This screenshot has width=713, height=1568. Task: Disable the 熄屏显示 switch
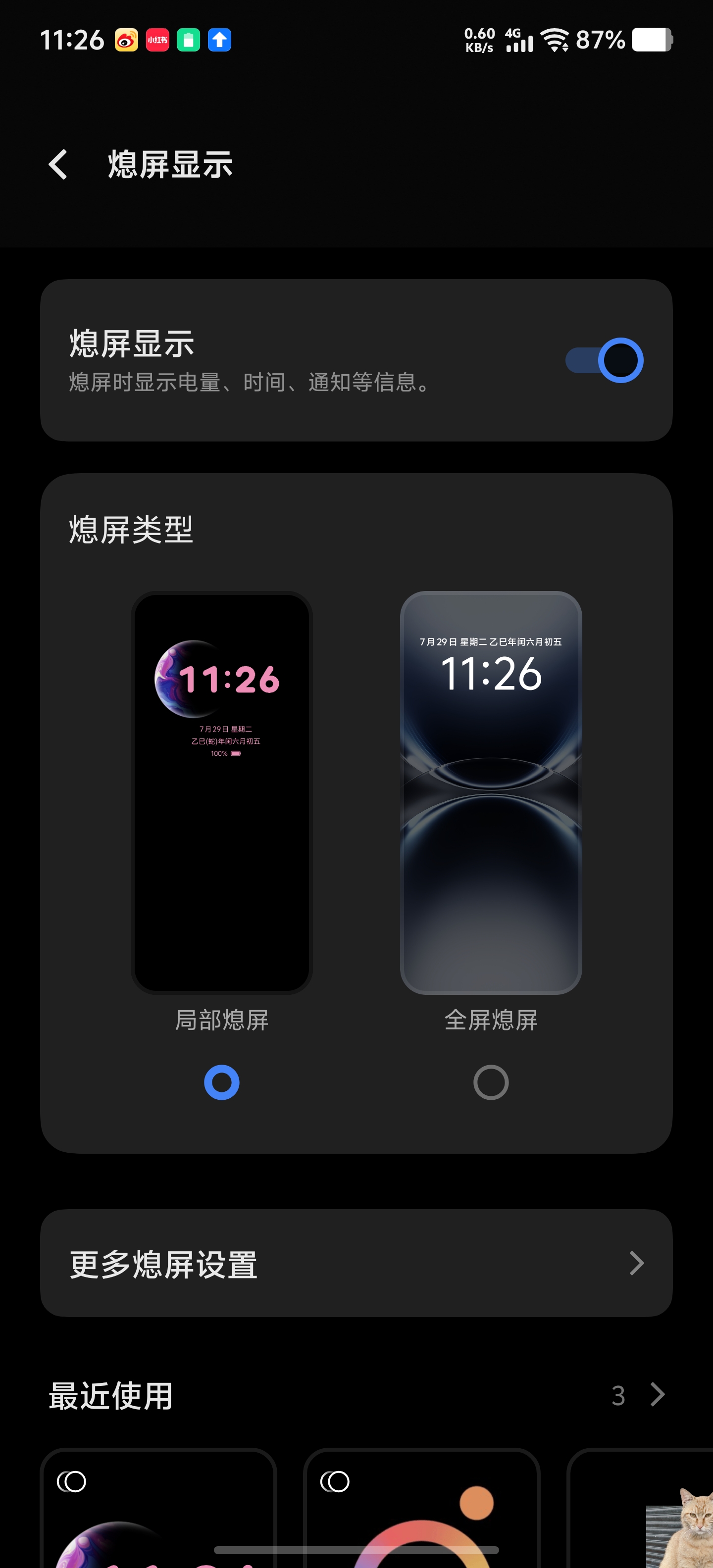click(604, 360)
